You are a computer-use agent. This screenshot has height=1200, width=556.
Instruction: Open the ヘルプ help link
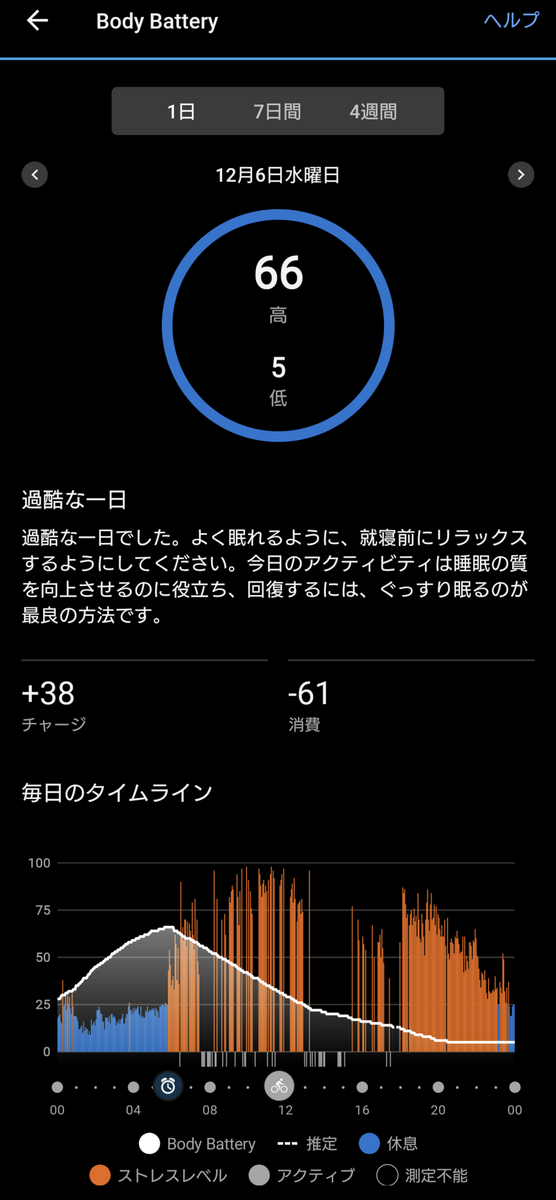point(511,21)
